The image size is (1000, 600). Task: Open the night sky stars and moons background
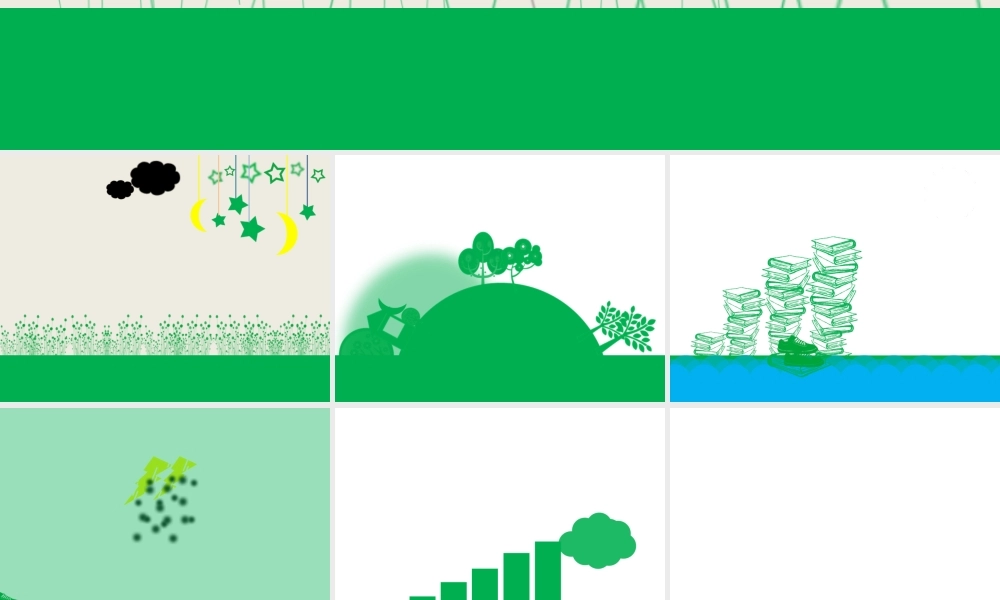click(165, 278)
